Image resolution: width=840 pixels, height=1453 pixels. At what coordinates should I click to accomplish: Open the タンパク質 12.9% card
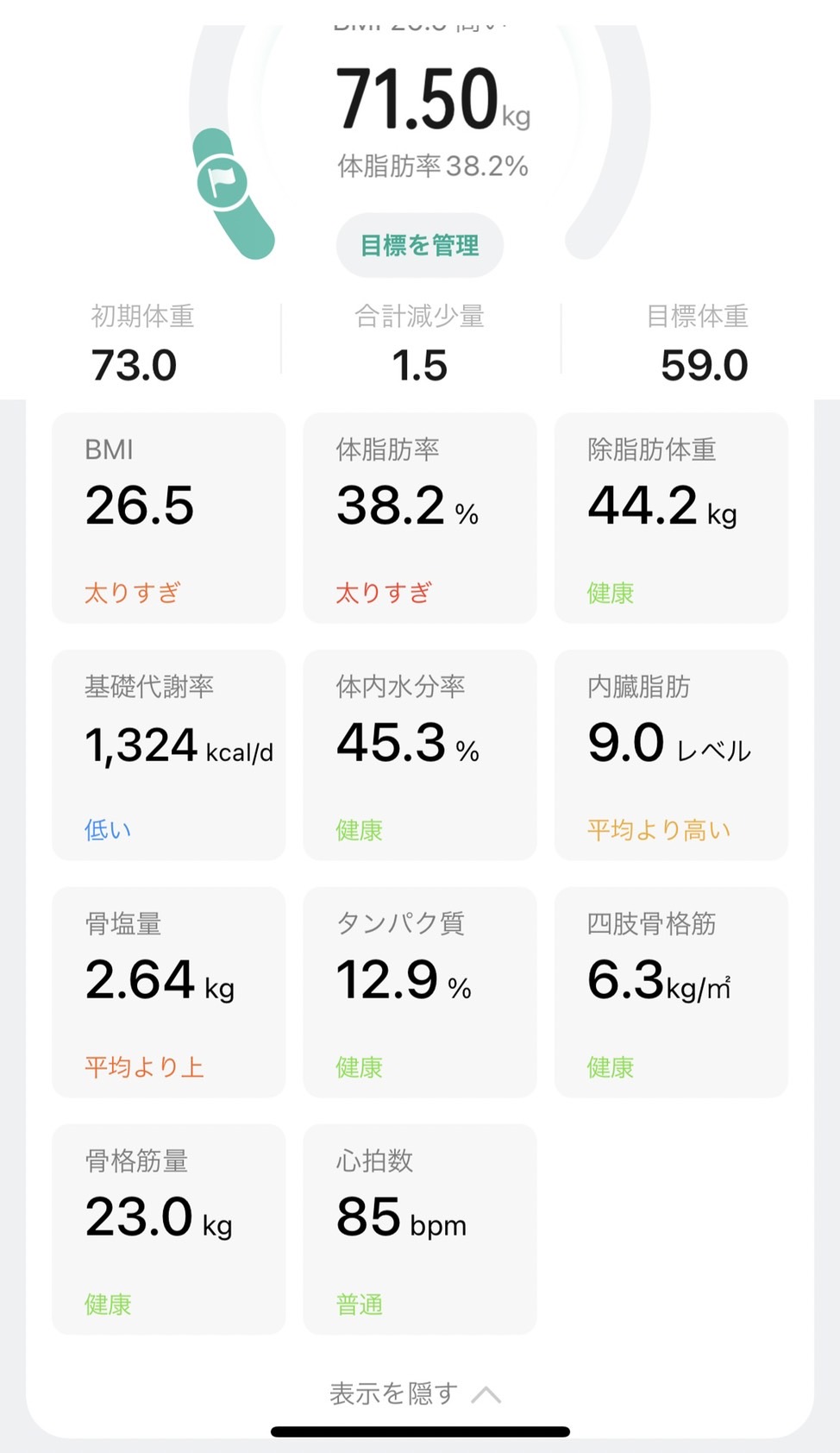pyautogui.click(x=420, y=992)
